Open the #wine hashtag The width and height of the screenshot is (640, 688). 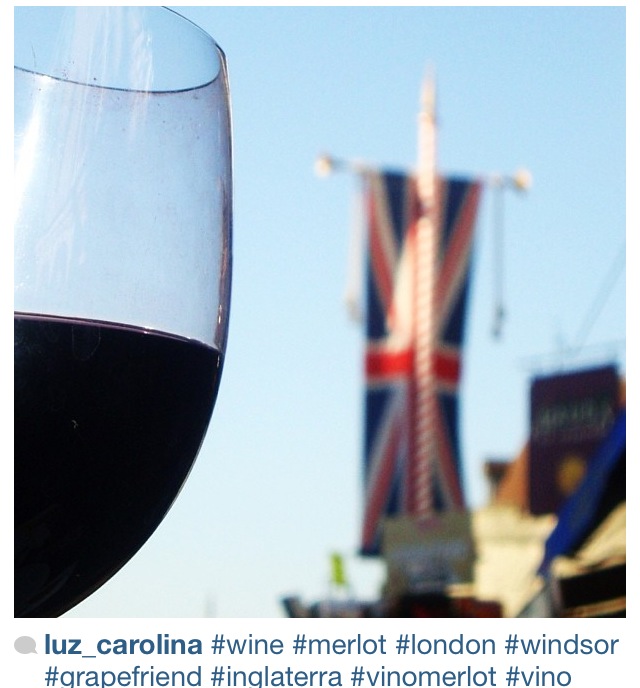247,645
